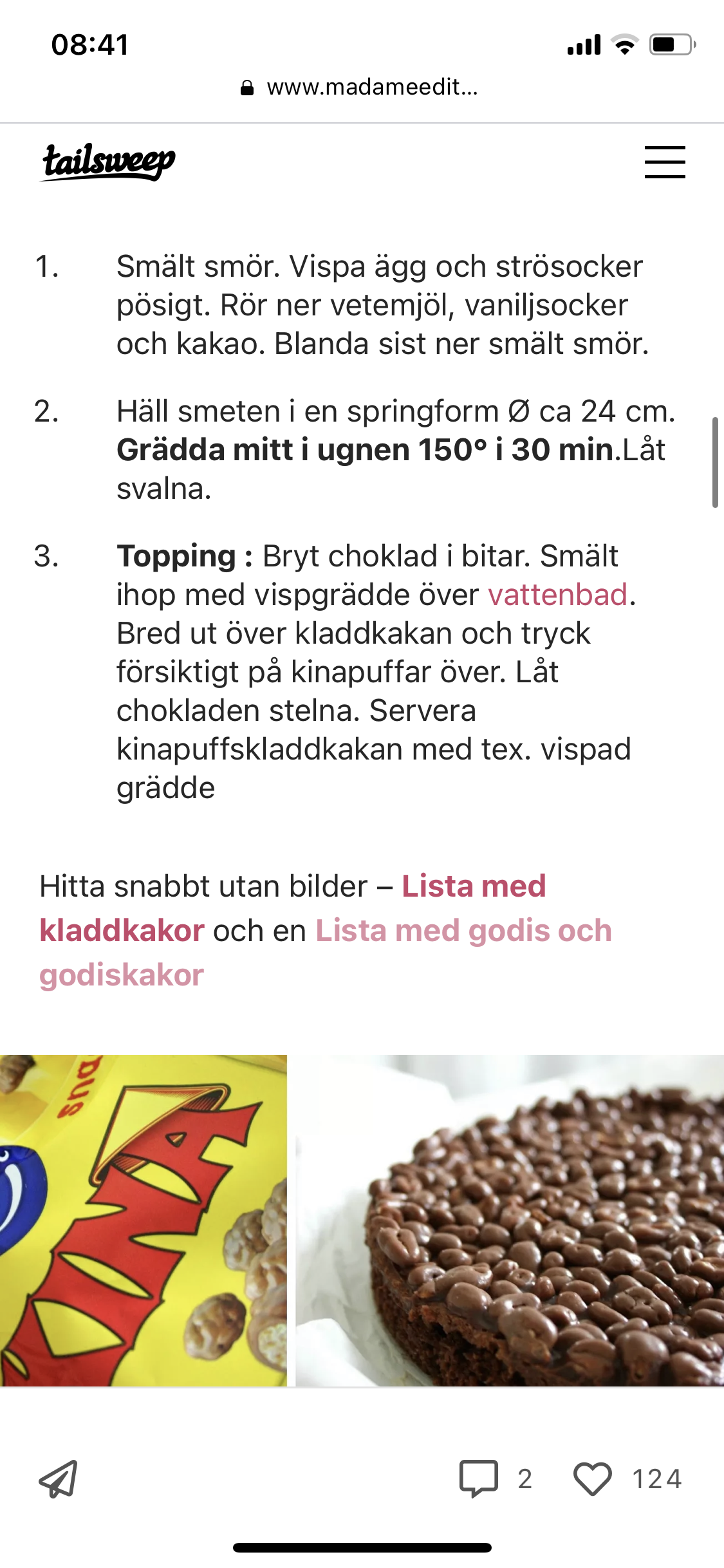Open the Kina candy bag photo
Viewport: 724px width, 1568px height.
coord(144,1220)
